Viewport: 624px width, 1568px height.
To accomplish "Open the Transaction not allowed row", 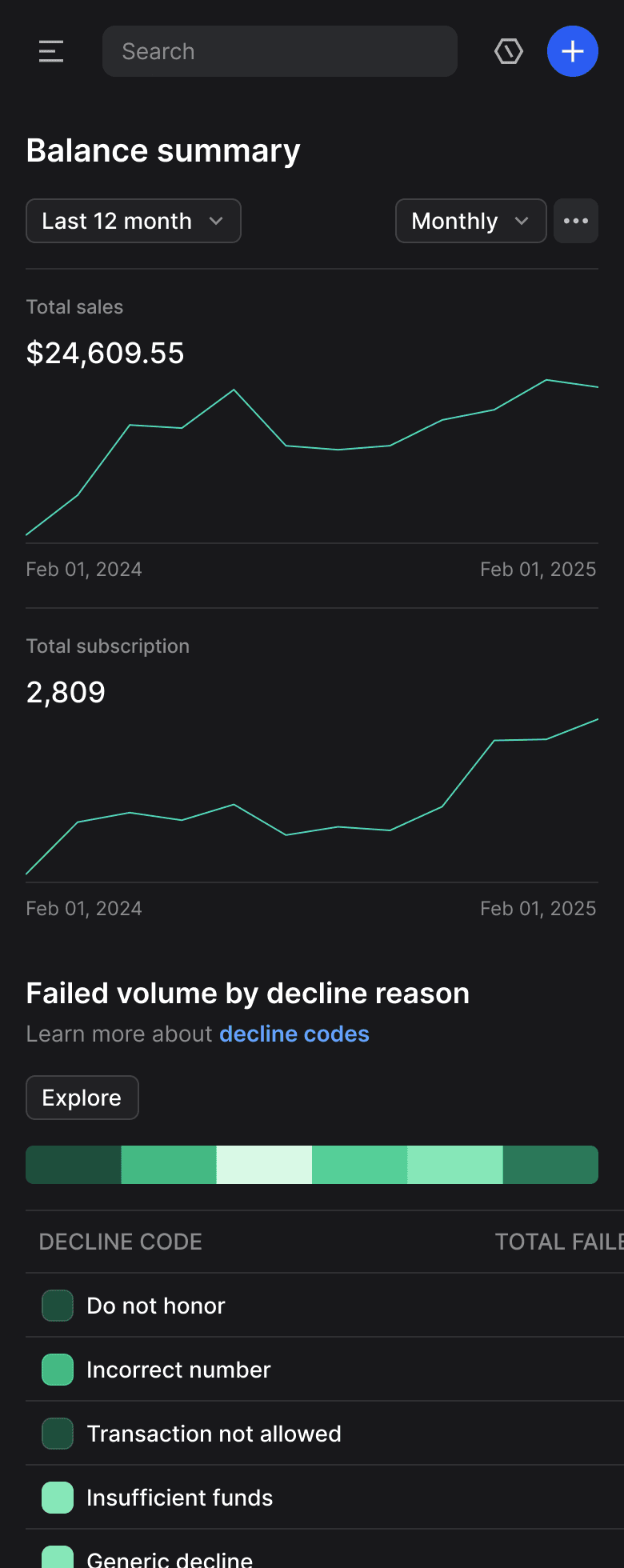I will click(325, 1434).
